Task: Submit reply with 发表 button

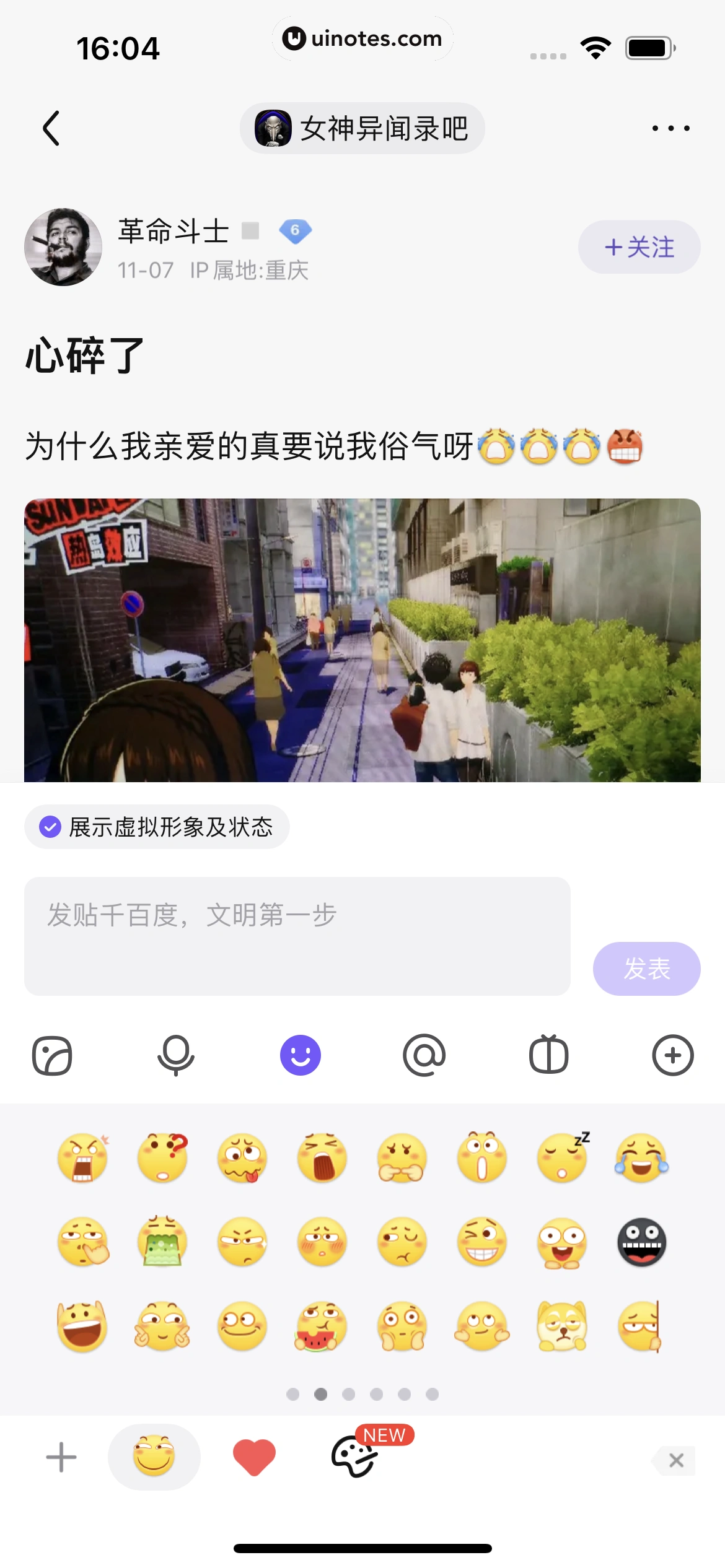Action: pyautogui.click(x=646, y=969)
